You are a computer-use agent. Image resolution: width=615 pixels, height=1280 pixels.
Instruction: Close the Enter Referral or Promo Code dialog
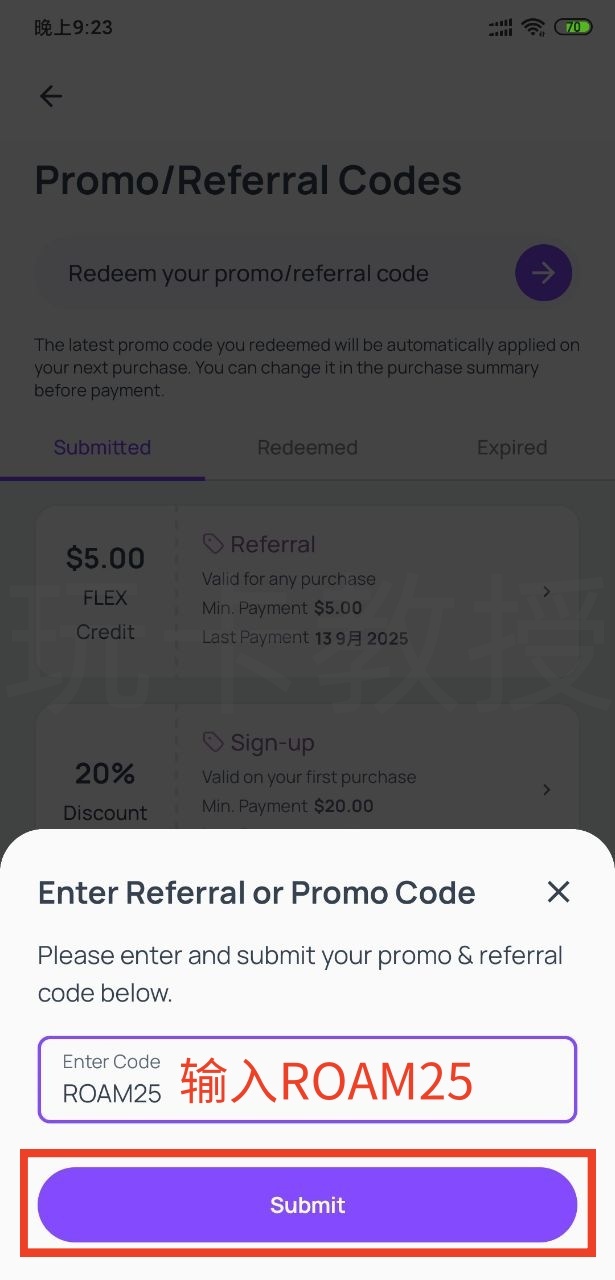(558, 892)
